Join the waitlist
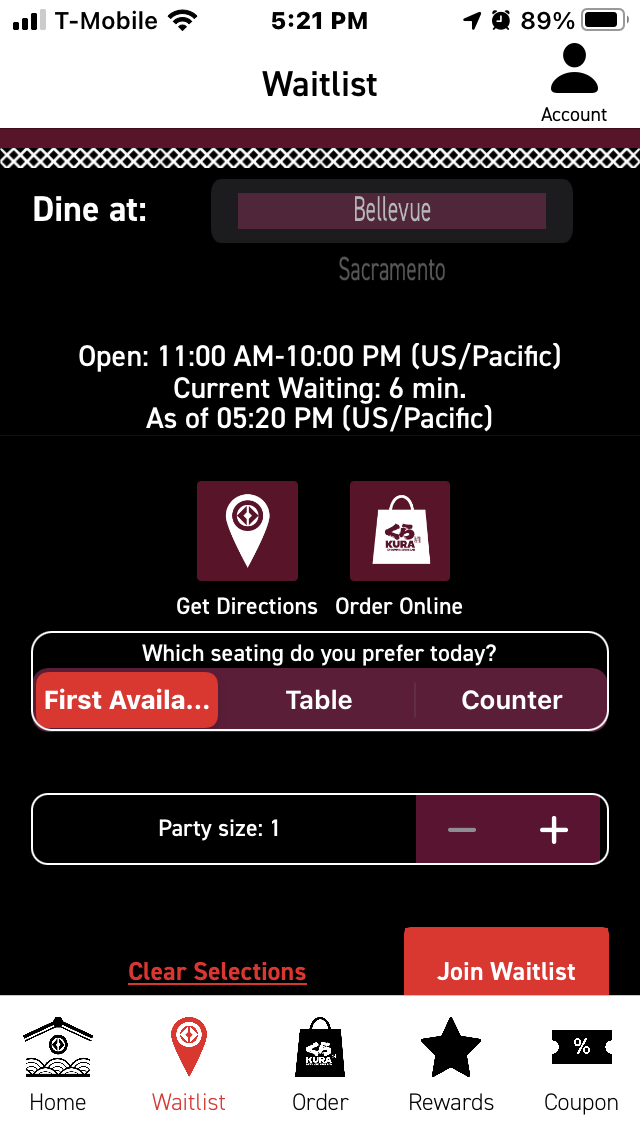Screen dimensions: 640x1136 [x=506, y=967]
